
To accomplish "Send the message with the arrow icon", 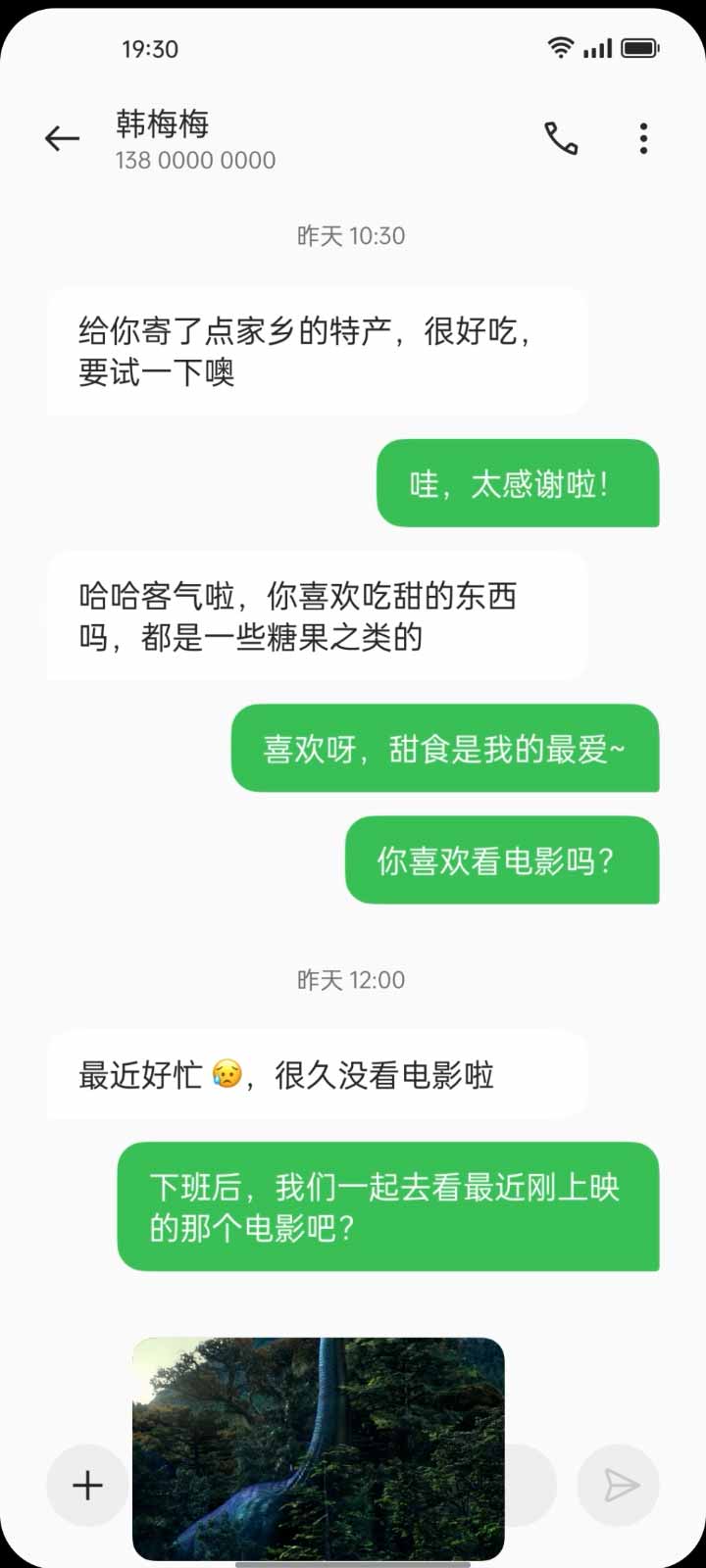I will pos(620,1486).
